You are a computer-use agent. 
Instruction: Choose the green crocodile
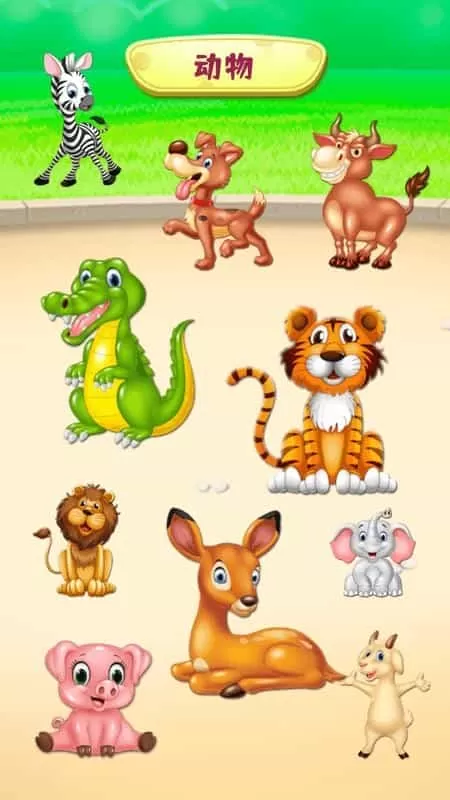pos(118,353)
